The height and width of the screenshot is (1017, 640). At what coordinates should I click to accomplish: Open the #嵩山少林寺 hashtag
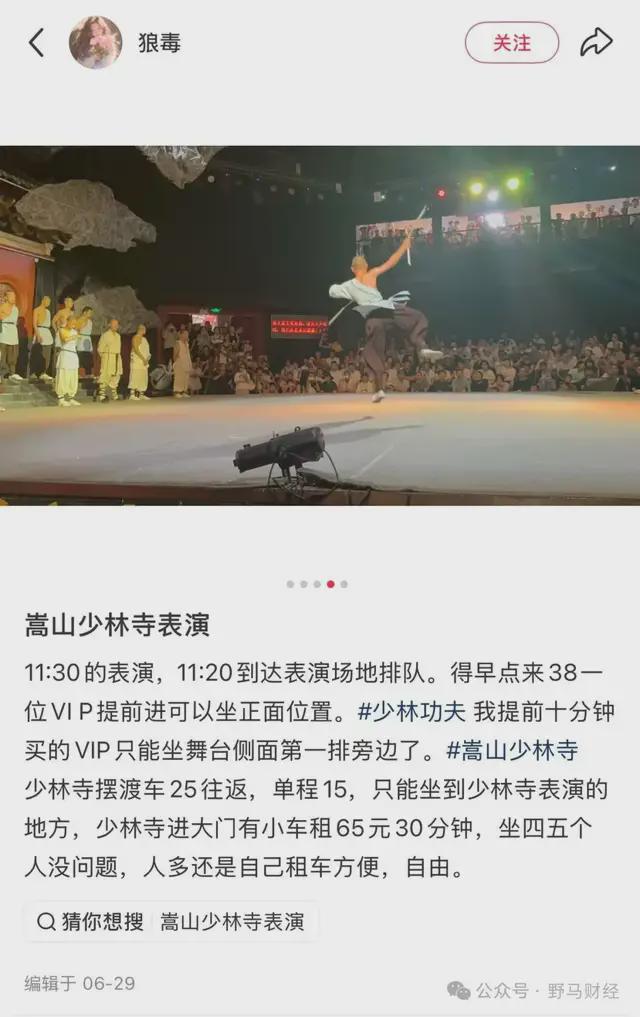pos(511,751)
